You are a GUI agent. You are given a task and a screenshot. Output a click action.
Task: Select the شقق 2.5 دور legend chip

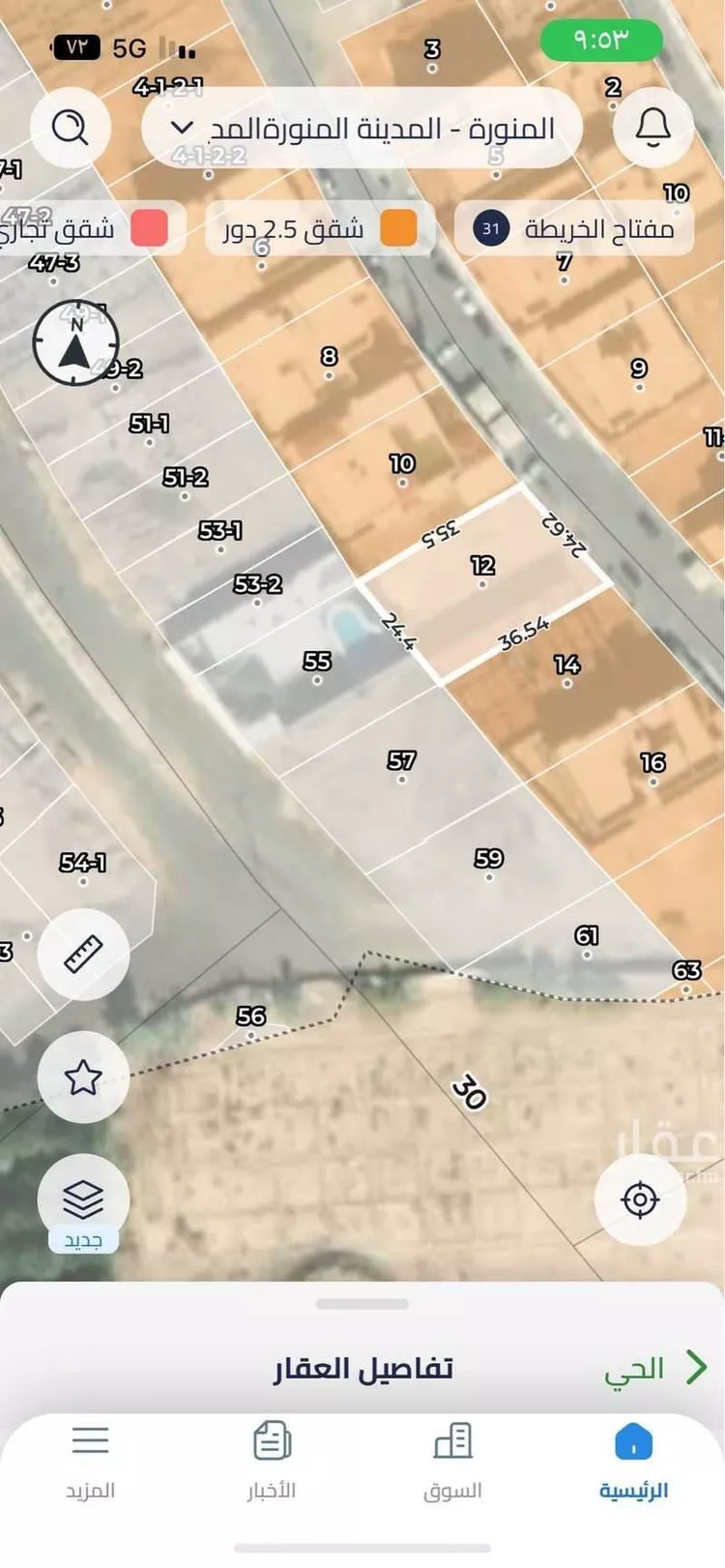[320, 229]
